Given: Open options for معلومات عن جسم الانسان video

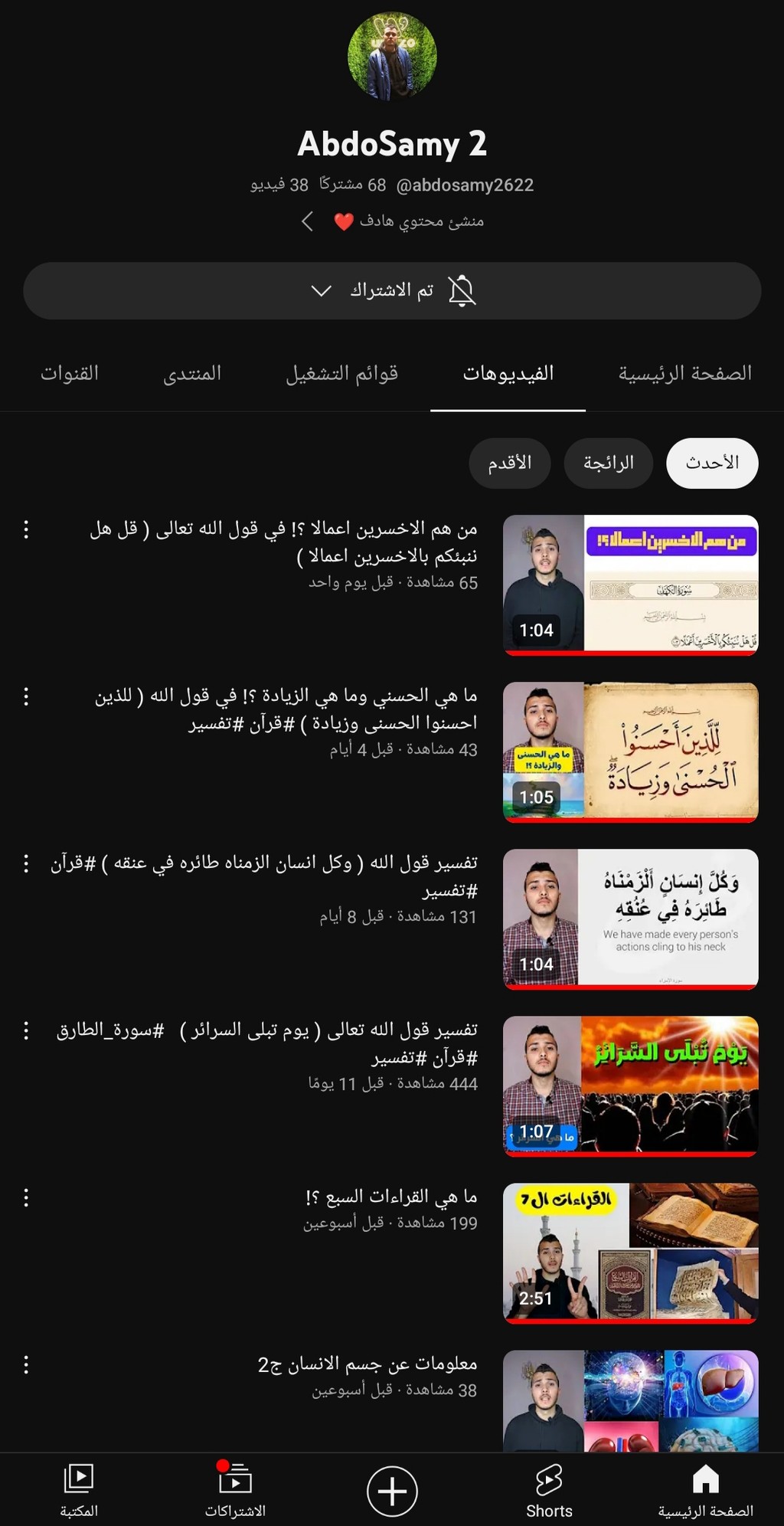Looking at the screenshot, I should 26,1364.
